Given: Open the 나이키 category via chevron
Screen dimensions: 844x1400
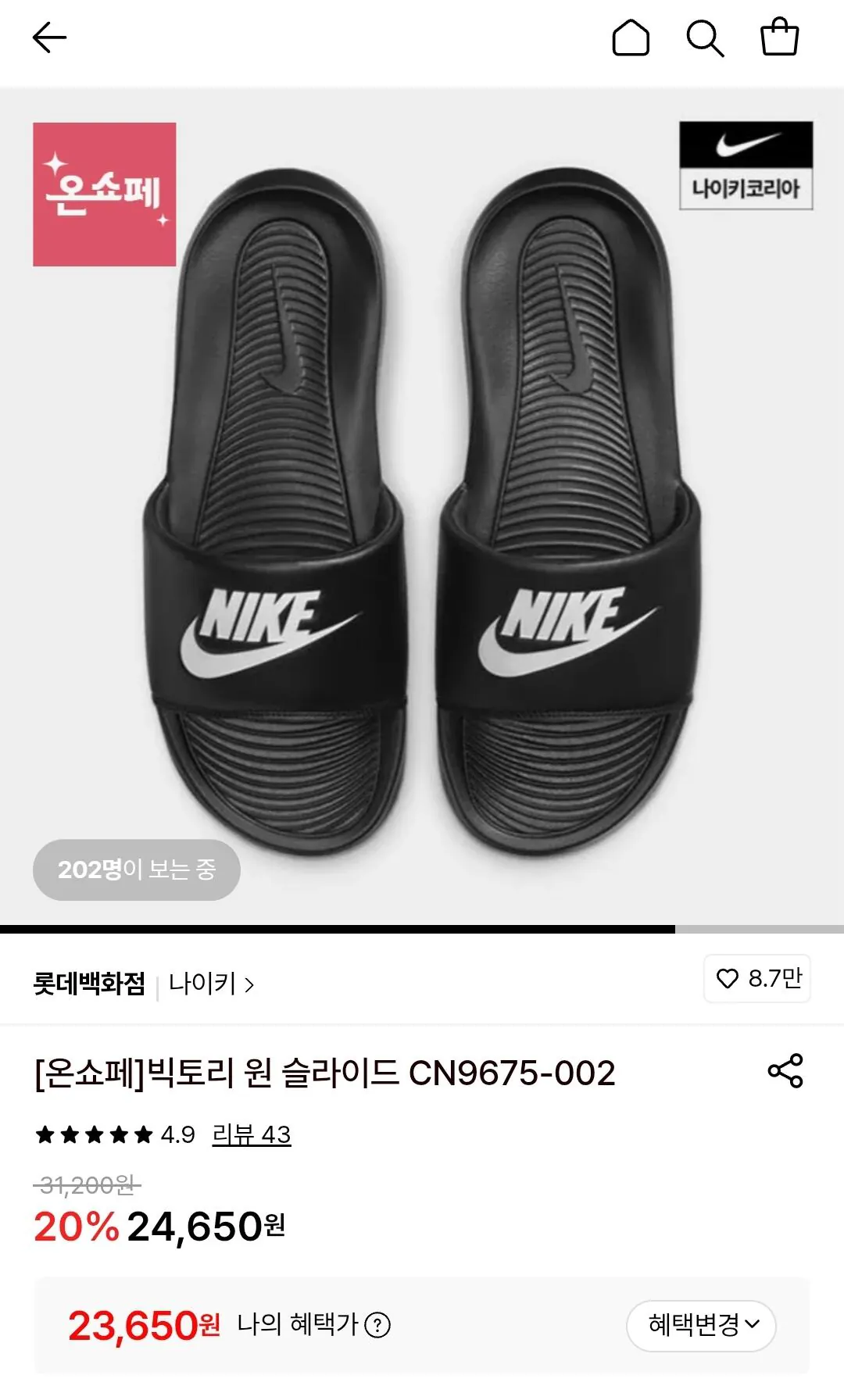Looking at the screenshot, I should pos(249,985).
